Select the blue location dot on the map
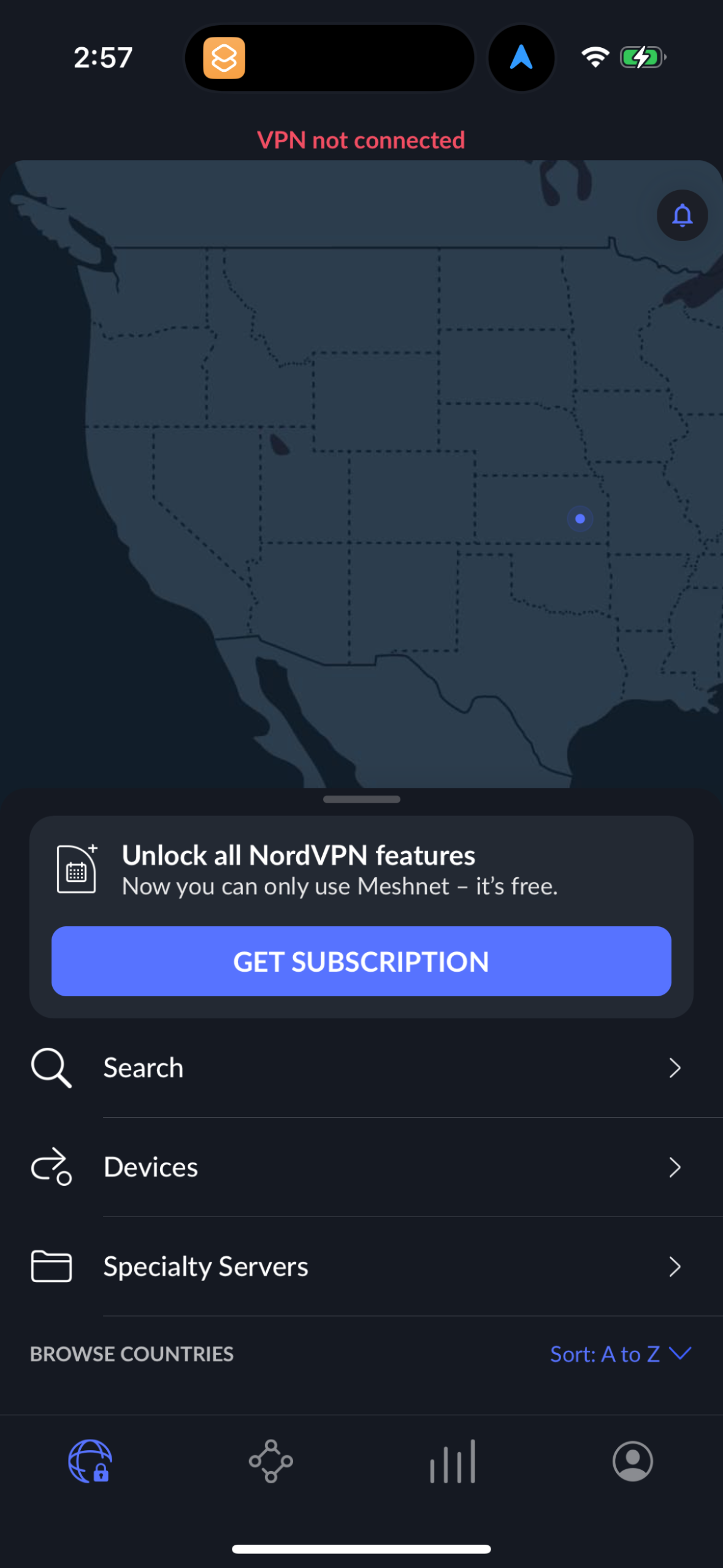723x1568 pixels. (x=579, y=518)
